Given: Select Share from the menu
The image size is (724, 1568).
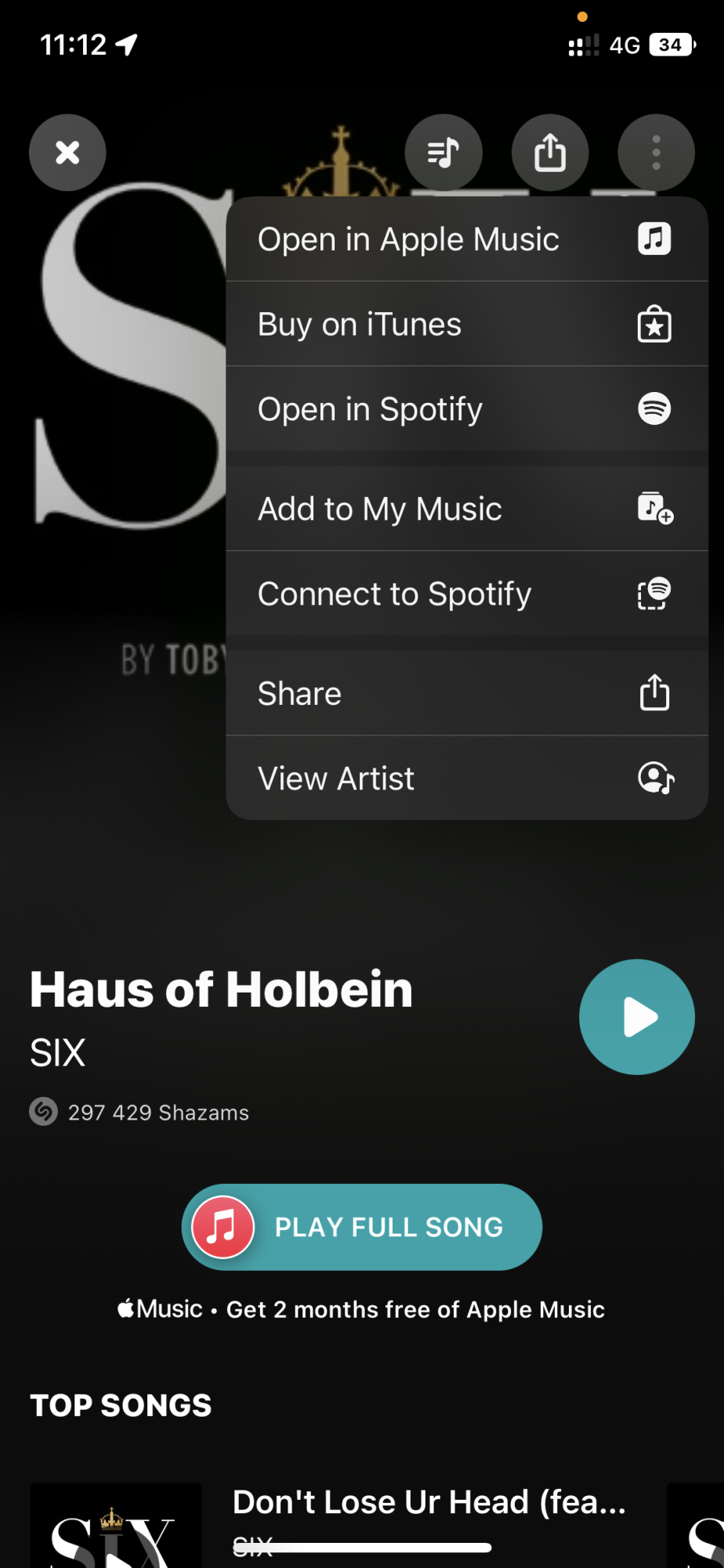Looking at the screenshot, I should pyautogui.click(x=466, y=693).
